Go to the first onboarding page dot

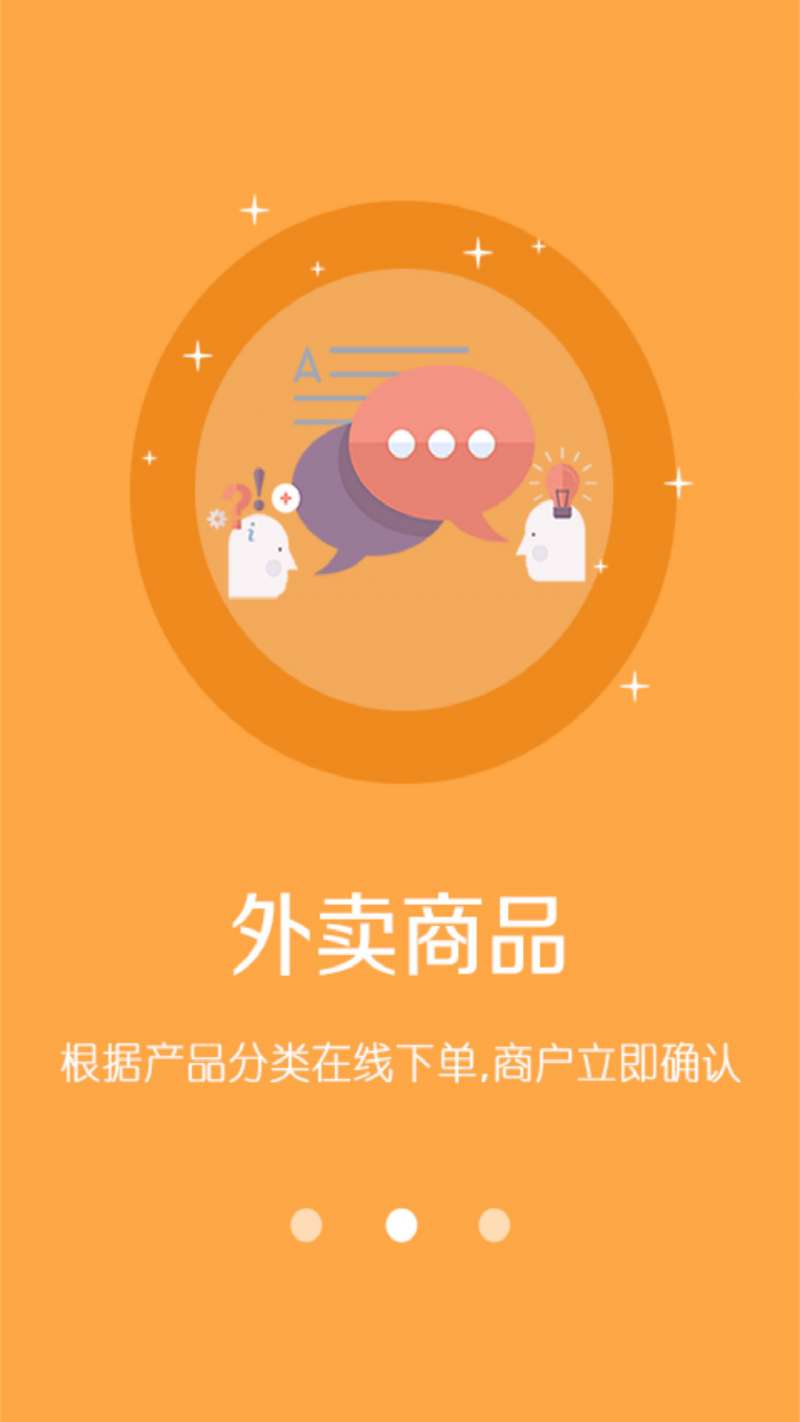click(x=306, y=1225)
